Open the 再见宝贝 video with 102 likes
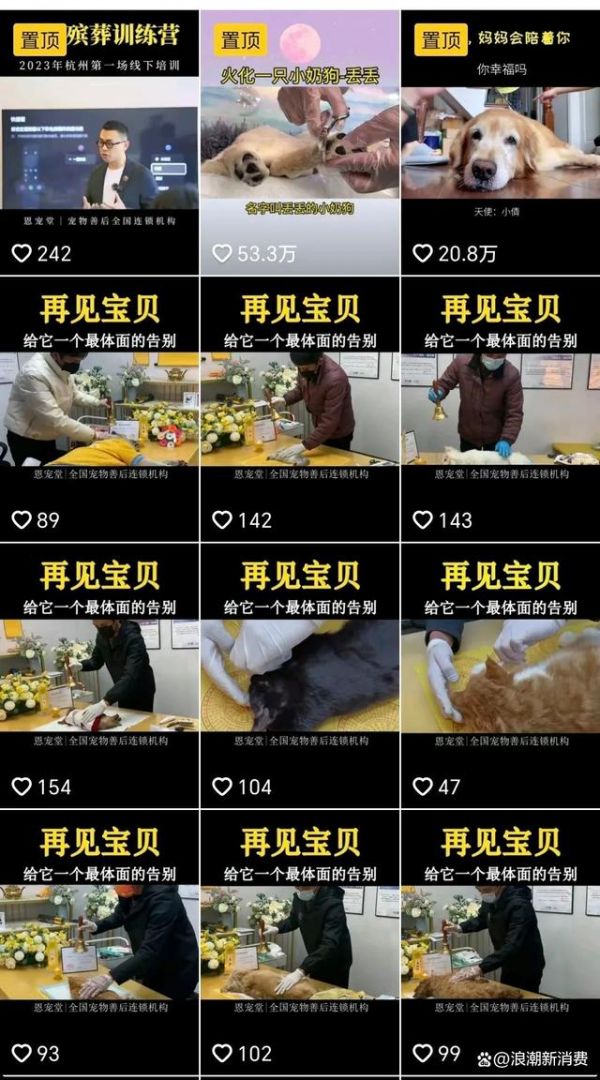 click(299, 942)
